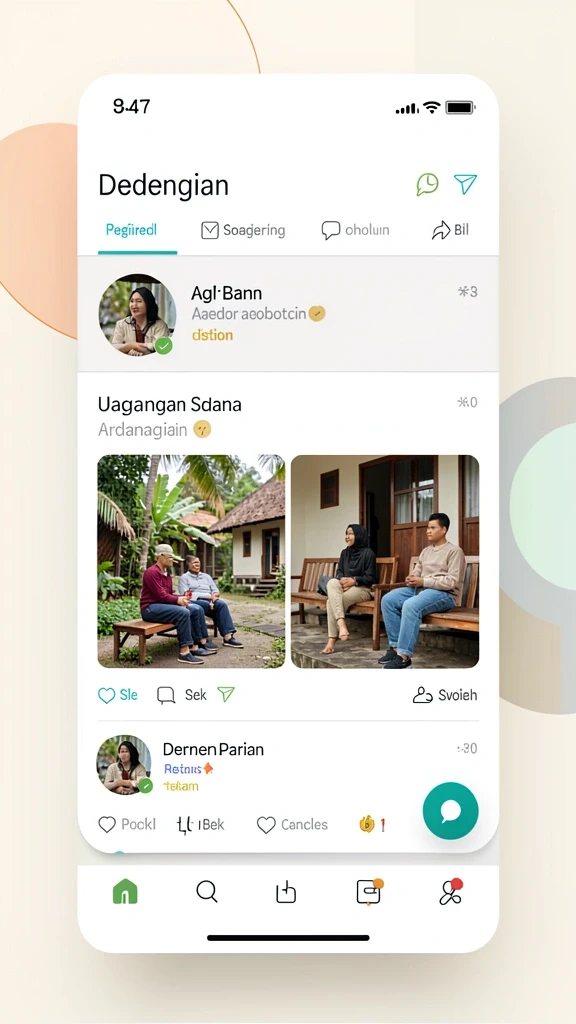Screen dimensions: 576x1024
Task: Open search from the bottom navigation
Action: click(x=207, y=891)
